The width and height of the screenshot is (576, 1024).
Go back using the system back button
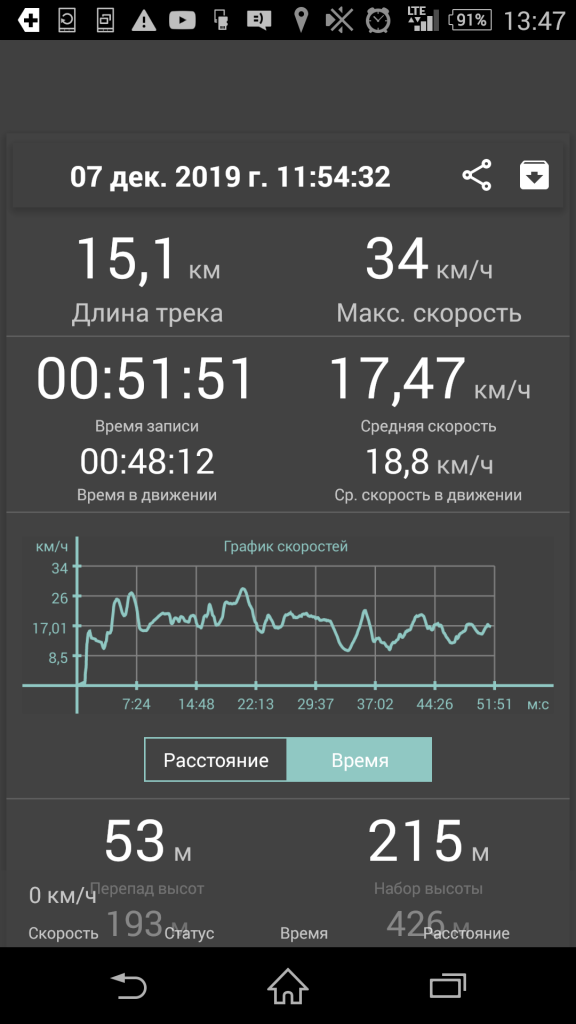(129, 985)
